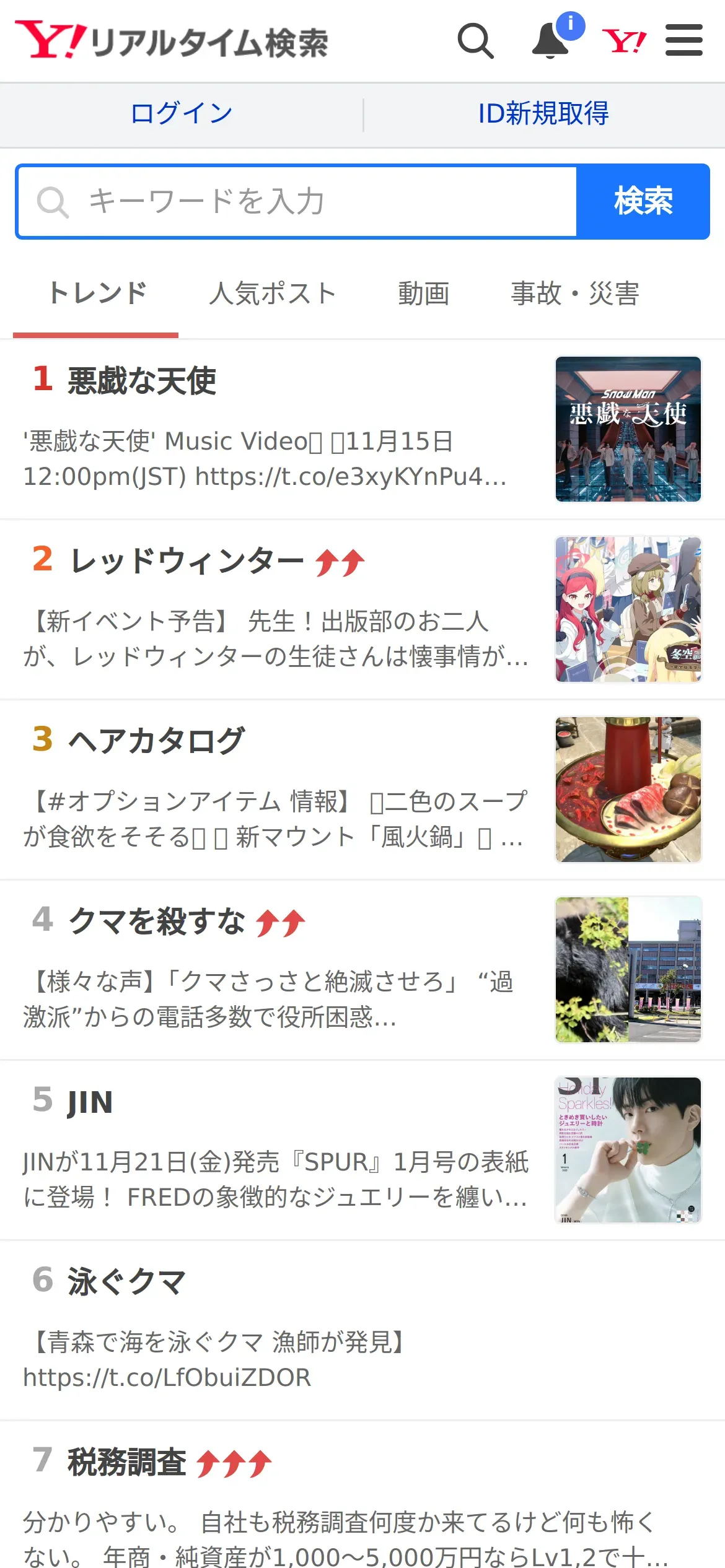Screen dimensions: 725x1568
Task: Tap the magnifier search icon in header
Action: click(475, 41)
